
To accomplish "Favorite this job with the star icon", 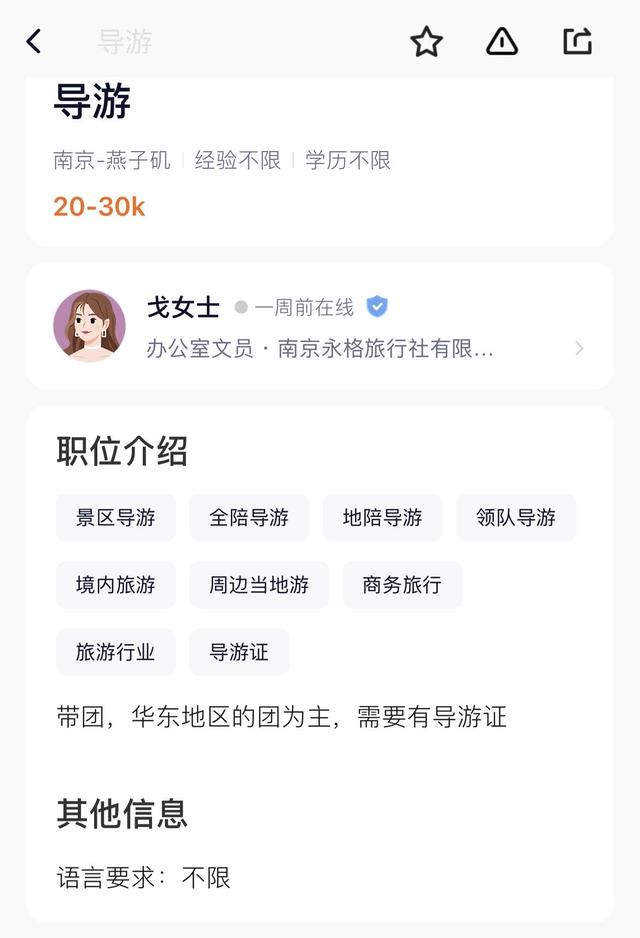I will click(426, 41).
